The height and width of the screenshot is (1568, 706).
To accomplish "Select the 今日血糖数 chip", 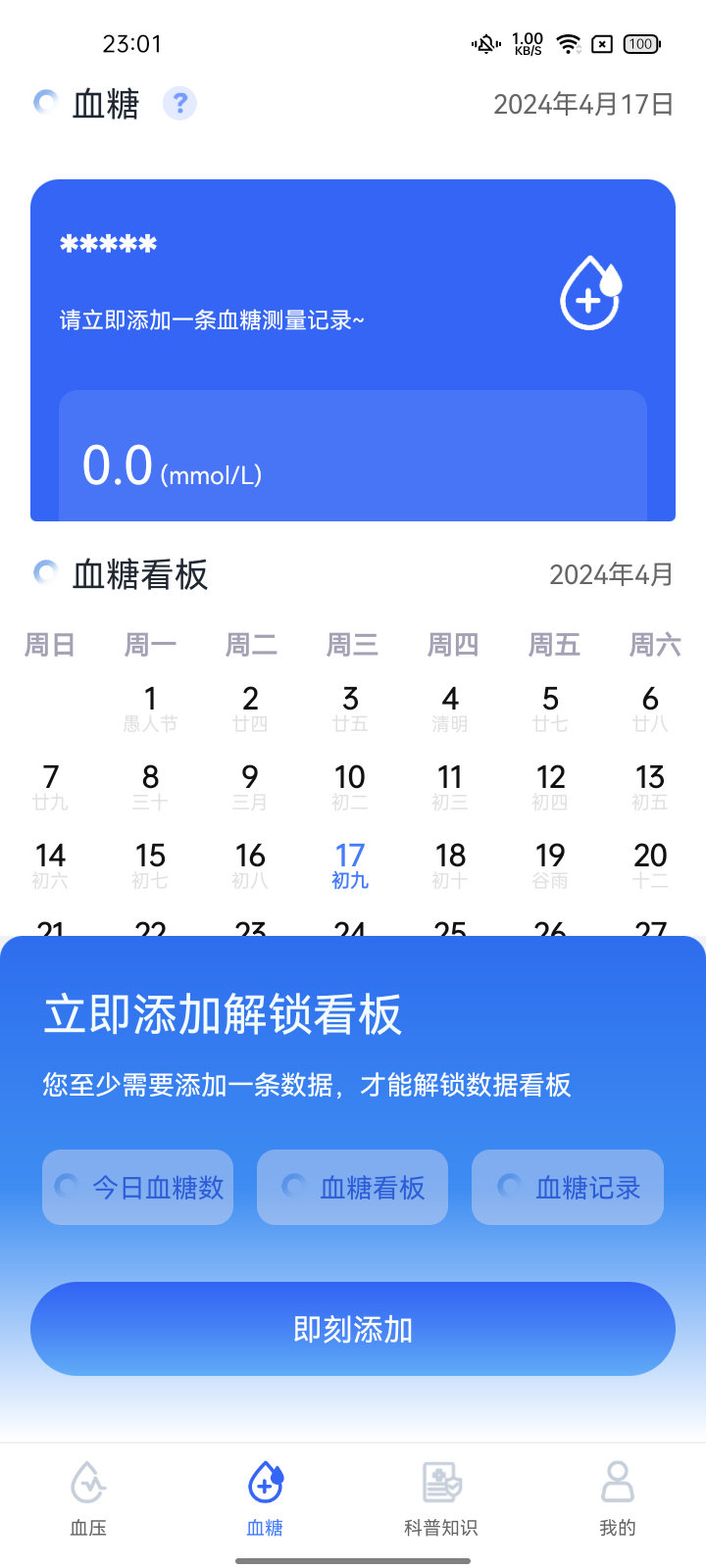I will pyautogui.click(x=138, y=1187).
